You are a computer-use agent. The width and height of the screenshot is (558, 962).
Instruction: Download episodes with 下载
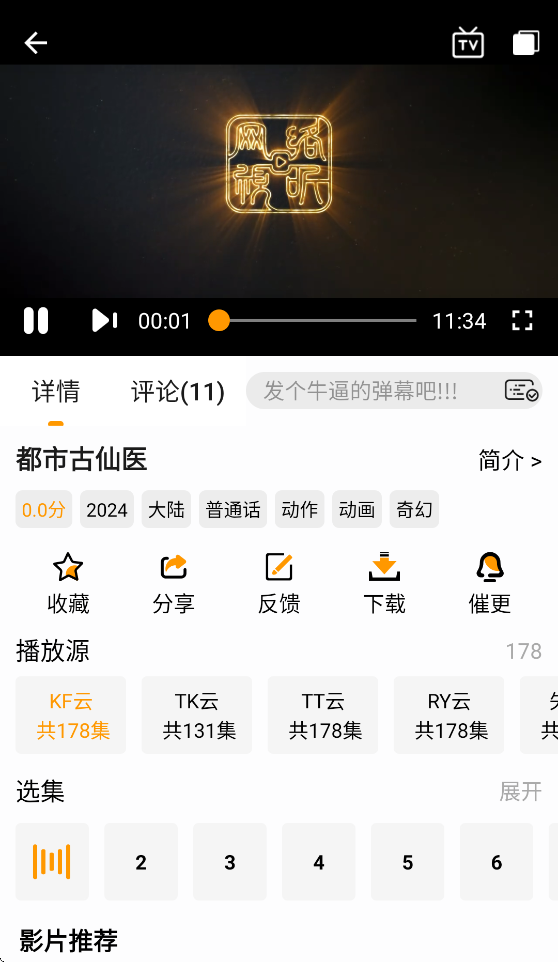pyautogui.click(x=384, y=583)
